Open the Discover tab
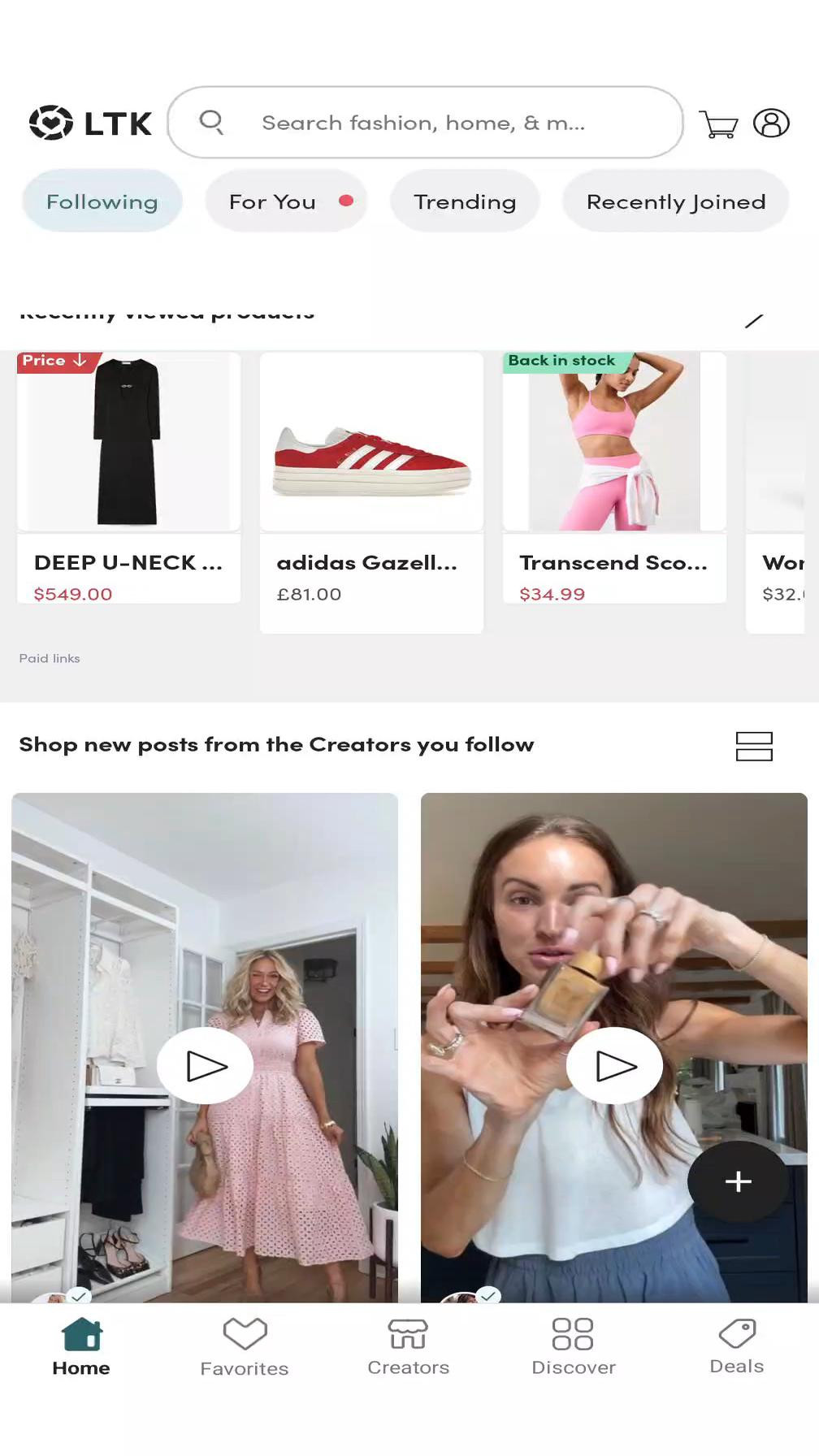 pyautogui.click(x=573, y=1346)
